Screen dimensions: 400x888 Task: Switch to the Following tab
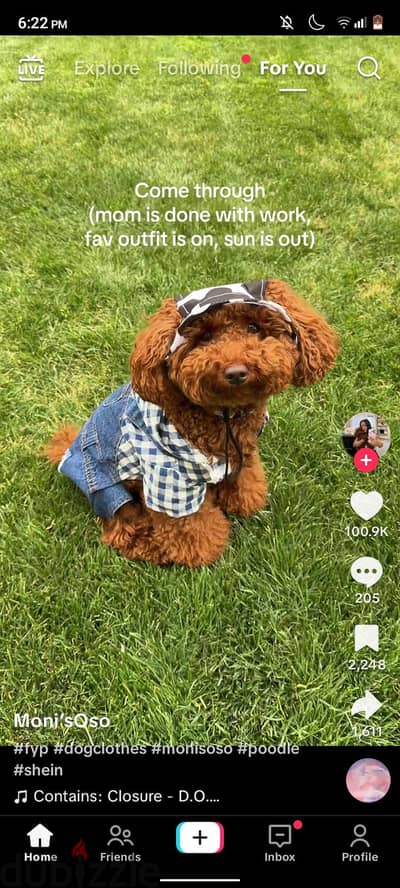199,69
